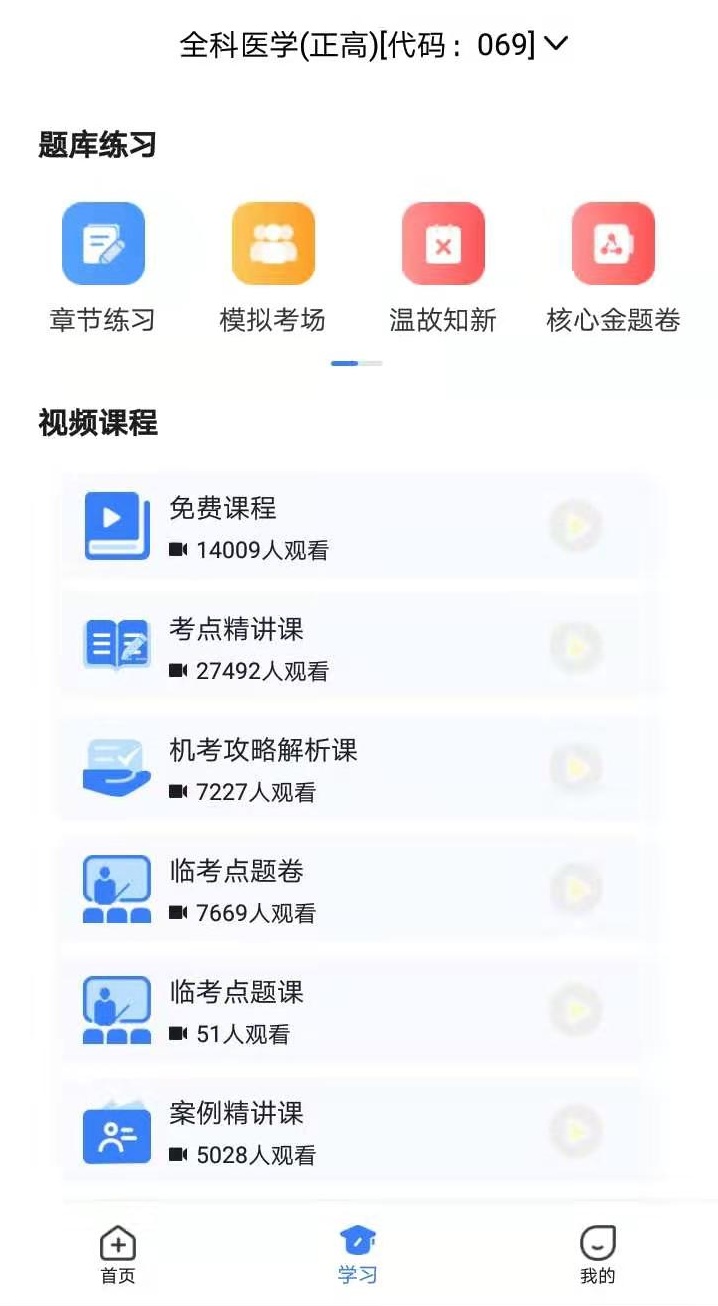Viewport: 718px width, 1306px height.
Task: View the 临考点题课 course
Action: (x=359, y=1011)
